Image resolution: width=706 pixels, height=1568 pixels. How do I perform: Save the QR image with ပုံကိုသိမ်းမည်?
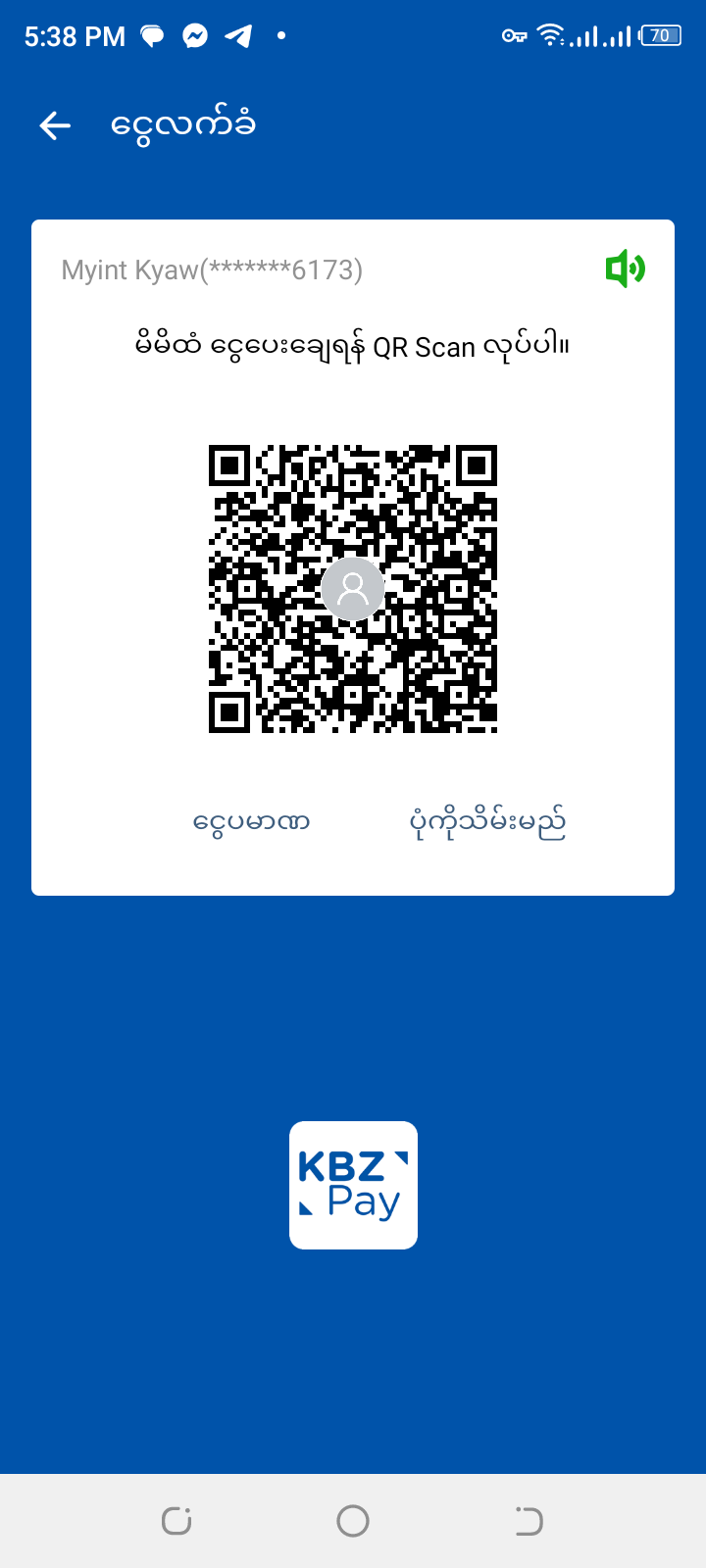tap(487, 823)
